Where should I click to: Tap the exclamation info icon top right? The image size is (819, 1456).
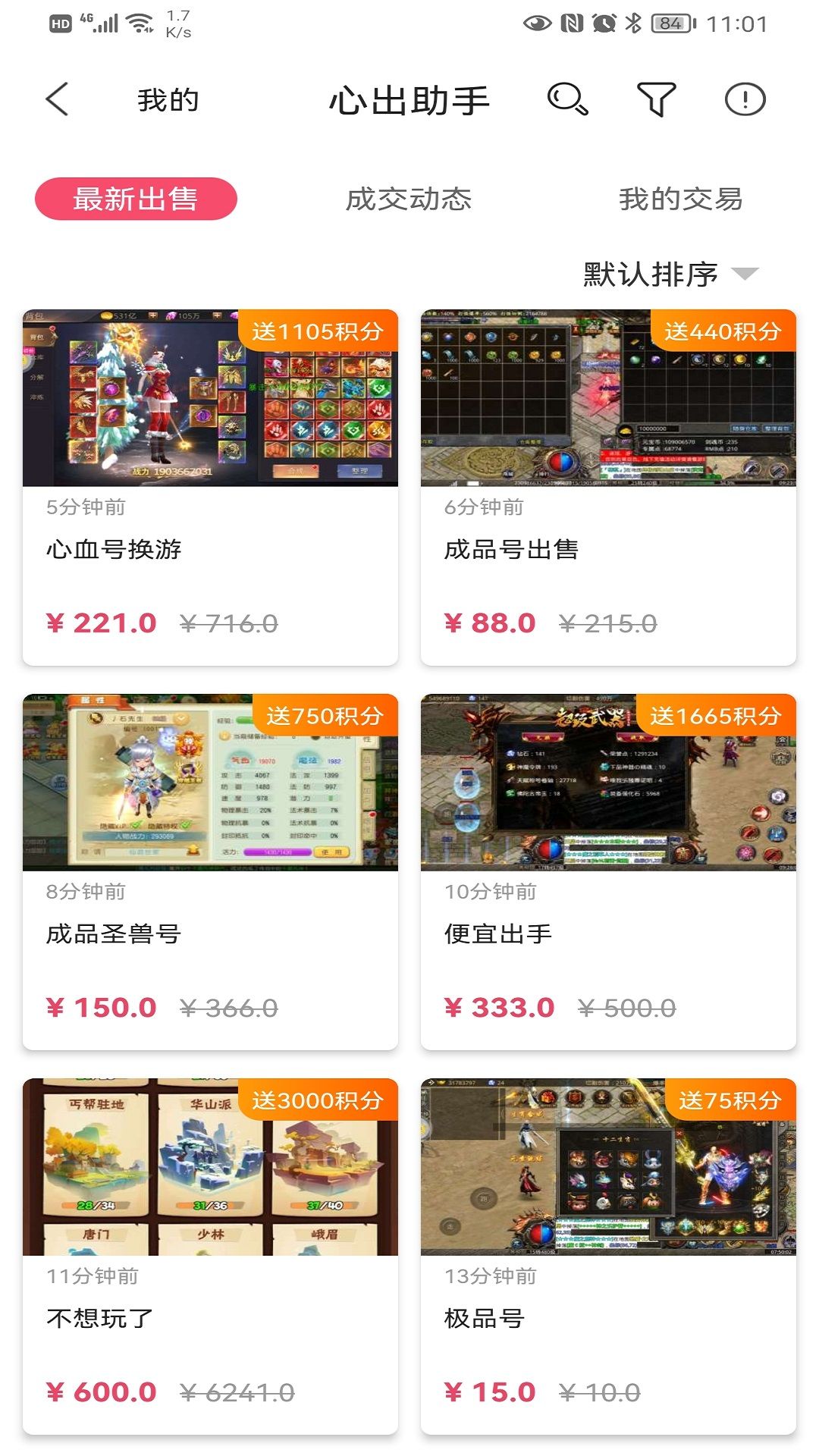click(744, 99)
